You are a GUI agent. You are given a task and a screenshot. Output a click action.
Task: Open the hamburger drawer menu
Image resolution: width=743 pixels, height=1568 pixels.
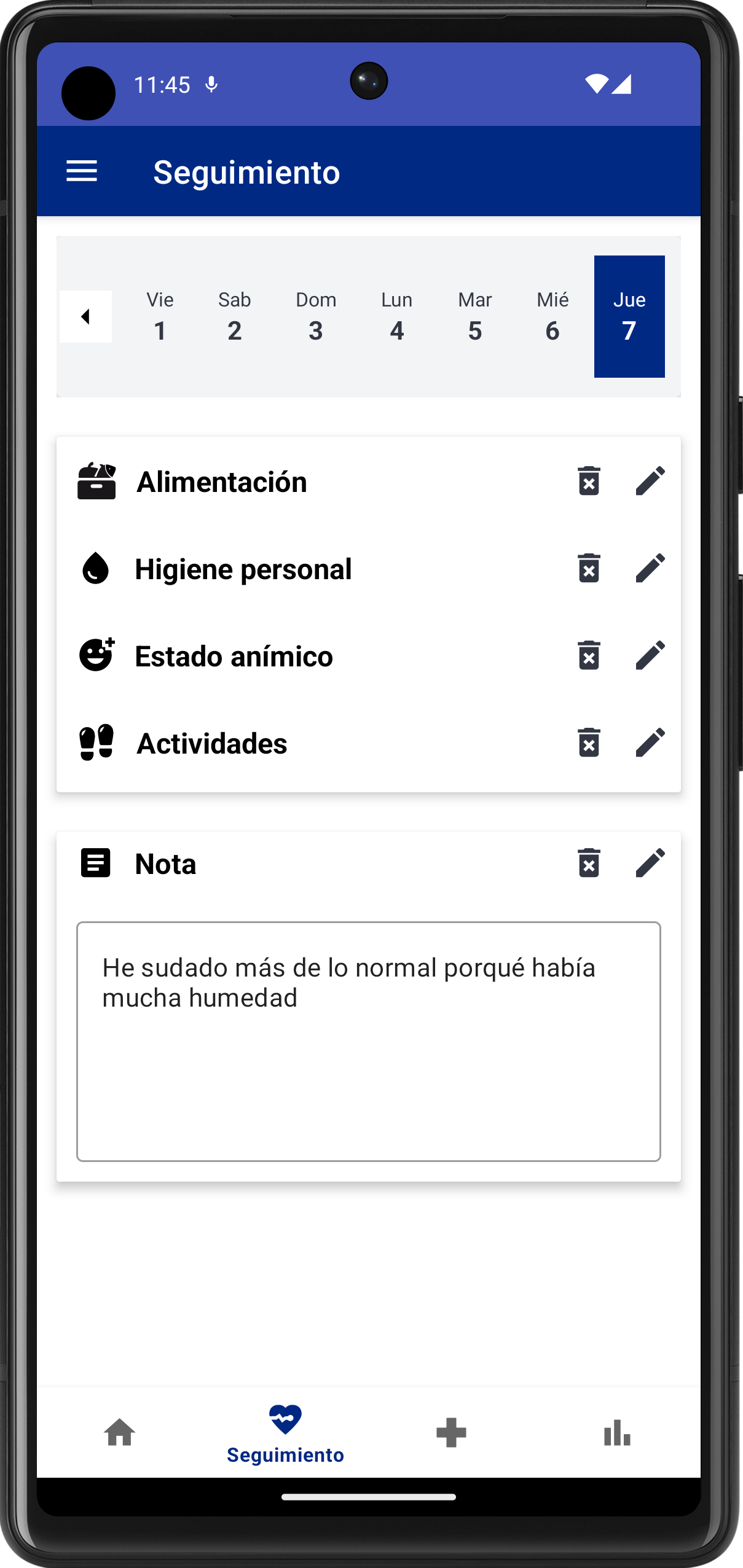(82, 171)
